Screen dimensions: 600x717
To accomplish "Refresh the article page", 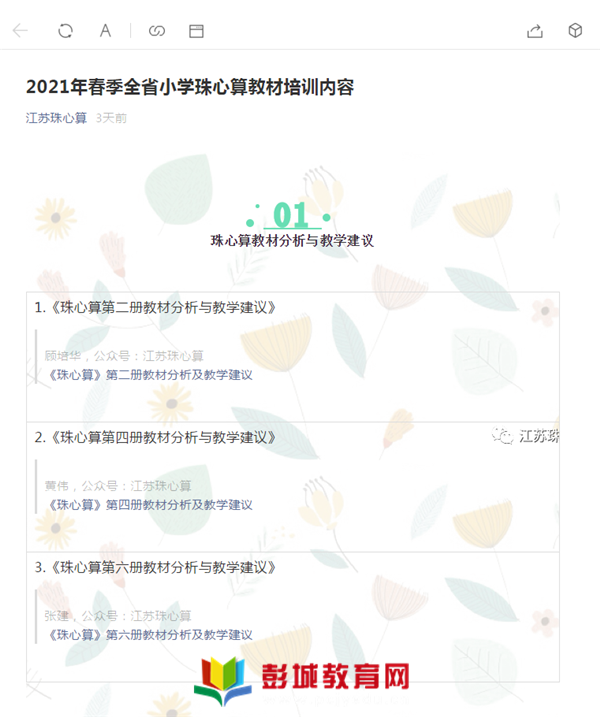I will [66, 31].
